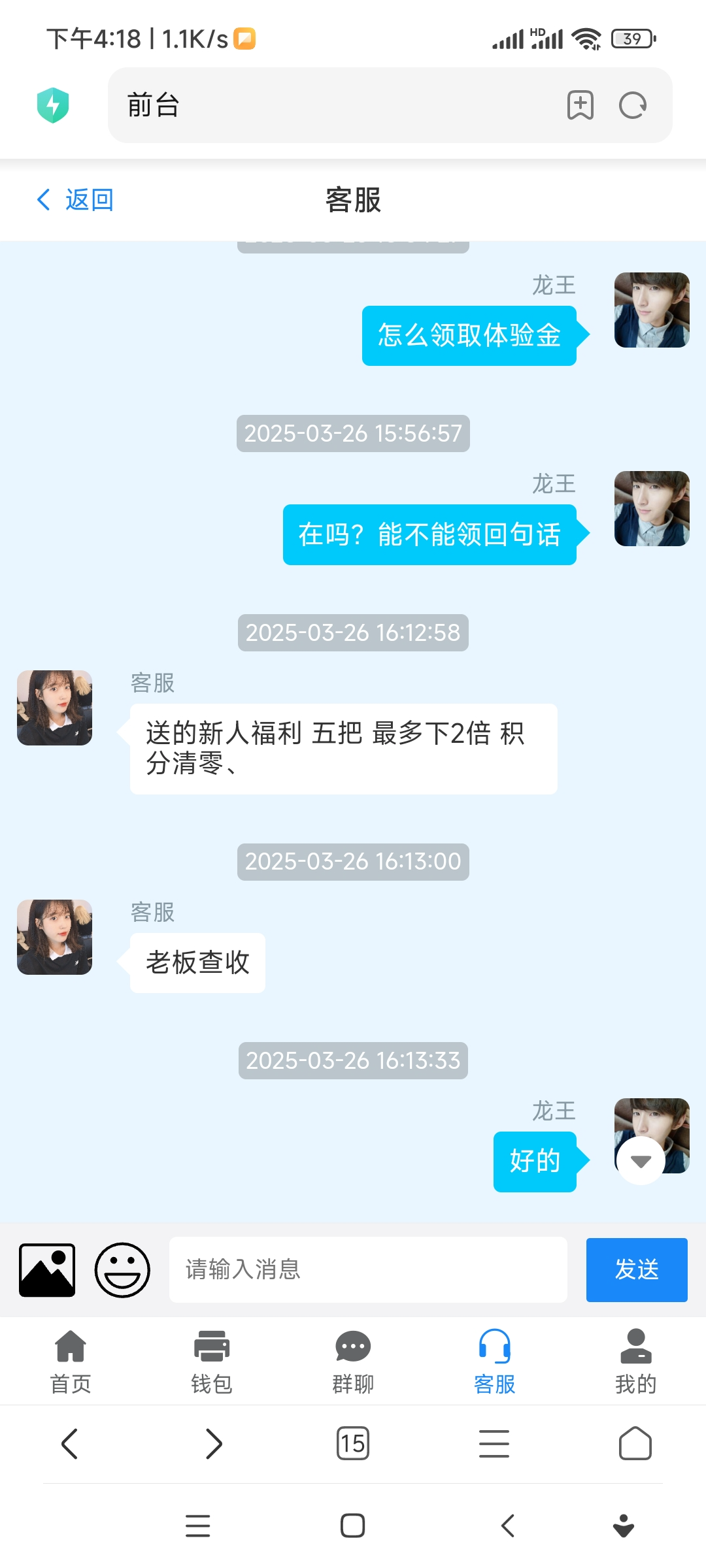Go back using the 返回 button

pyautogui.click(x=75, y=200)
